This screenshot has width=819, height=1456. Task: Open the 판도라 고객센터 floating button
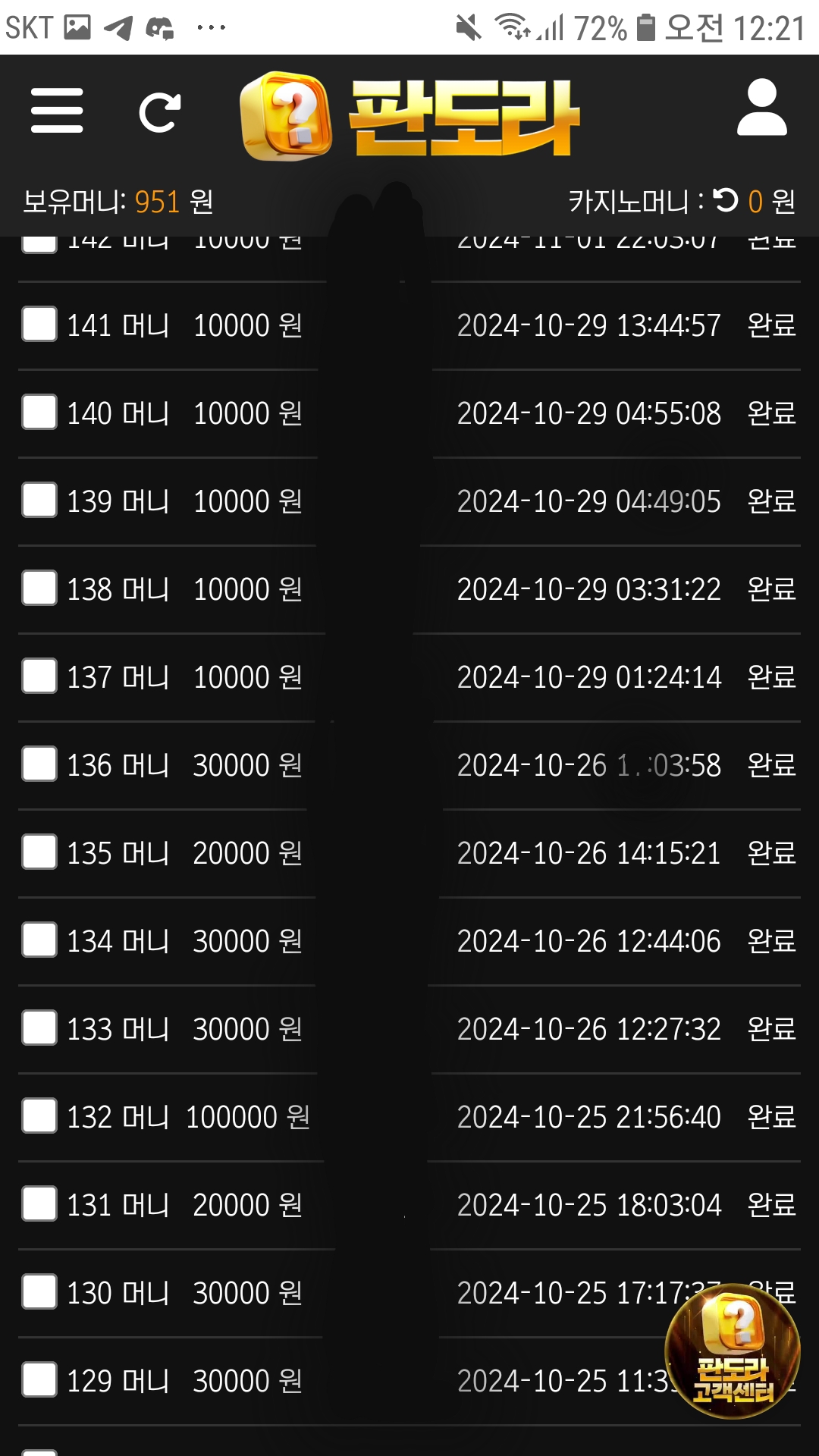(x=733, y=1351)
